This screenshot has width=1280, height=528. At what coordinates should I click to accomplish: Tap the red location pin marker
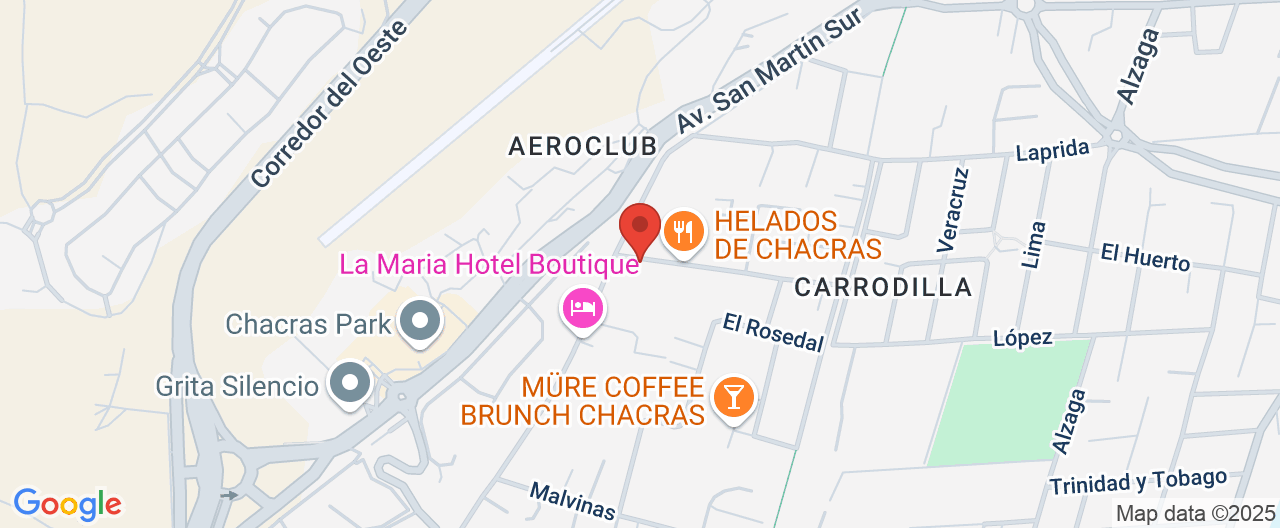(x=640, y=227)
